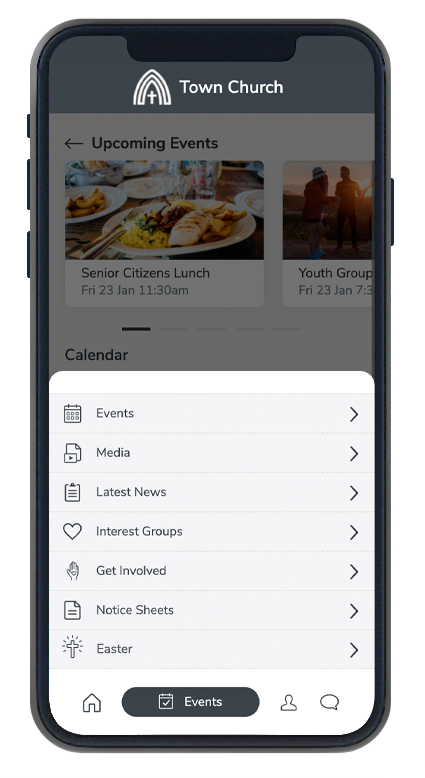Go to the Home tab
Viewport: 425px width, 778px height.
click(x=92, y=702)
